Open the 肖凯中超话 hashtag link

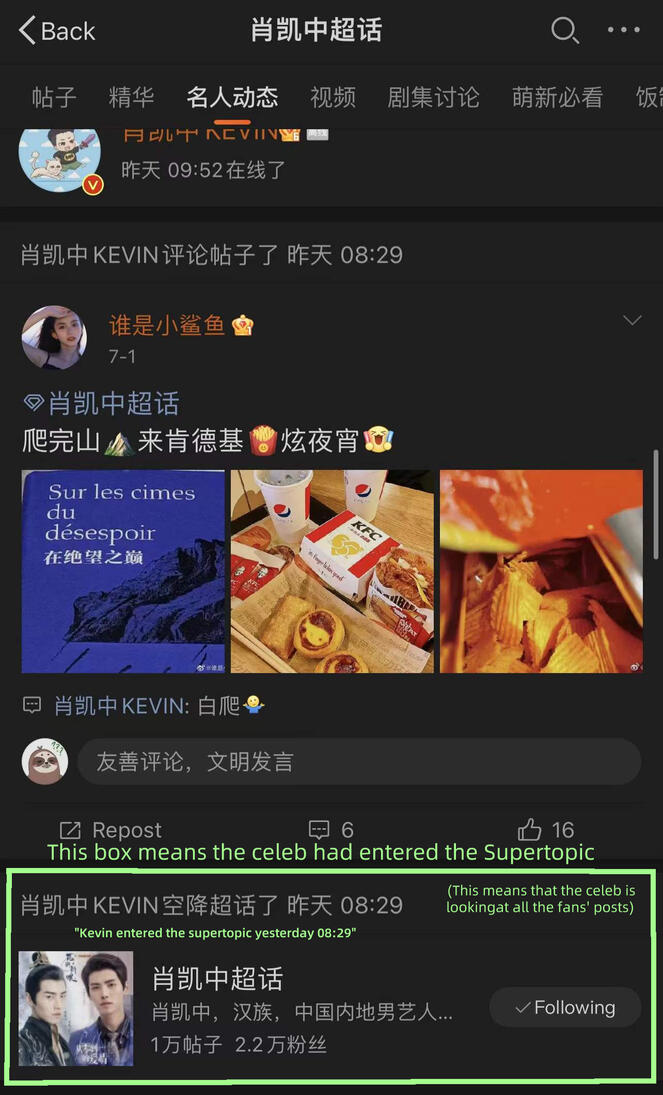click(102, 403)
